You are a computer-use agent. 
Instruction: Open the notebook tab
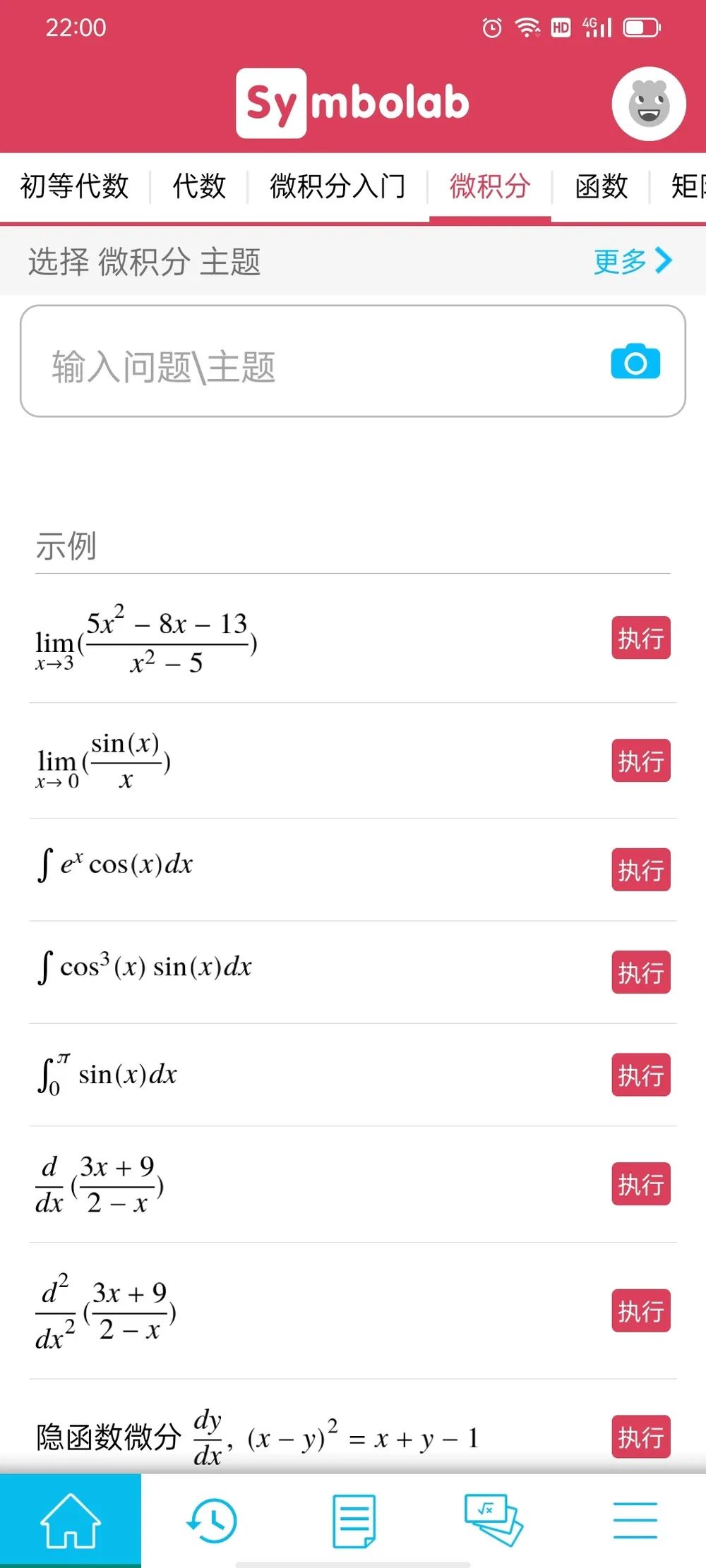click(x=353, y=1520)
